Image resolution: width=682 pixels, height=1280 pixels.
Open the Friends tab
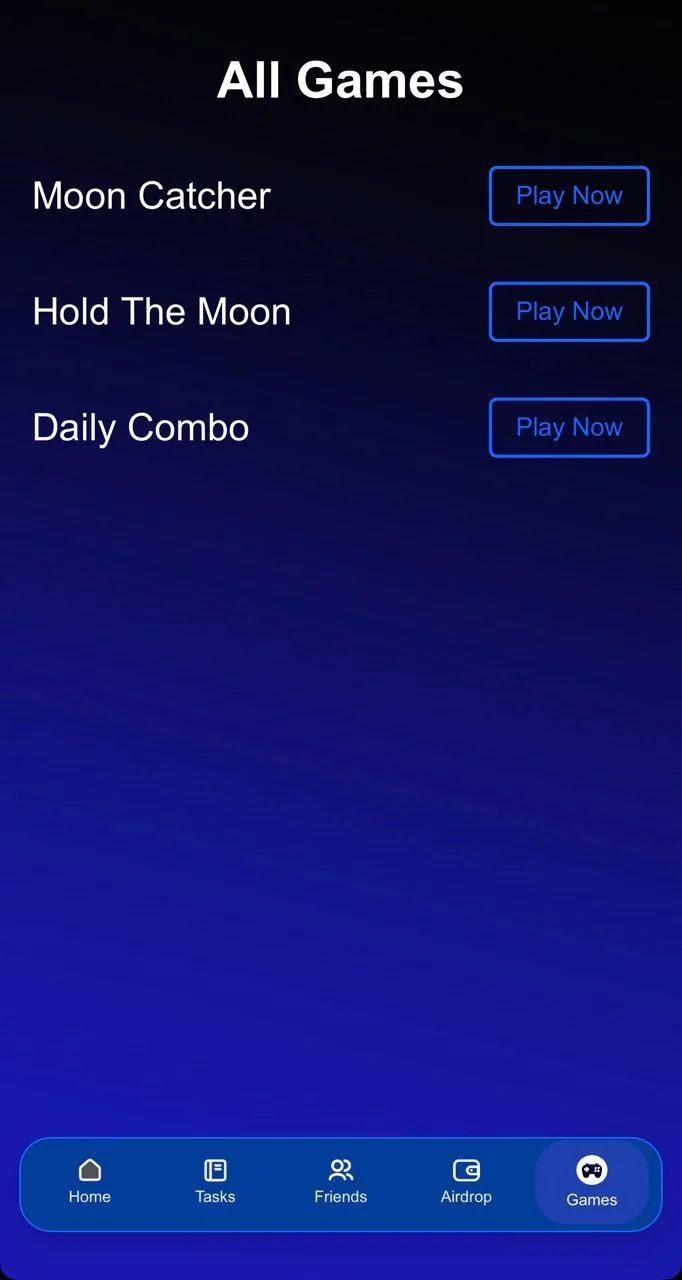(341, 1182)
